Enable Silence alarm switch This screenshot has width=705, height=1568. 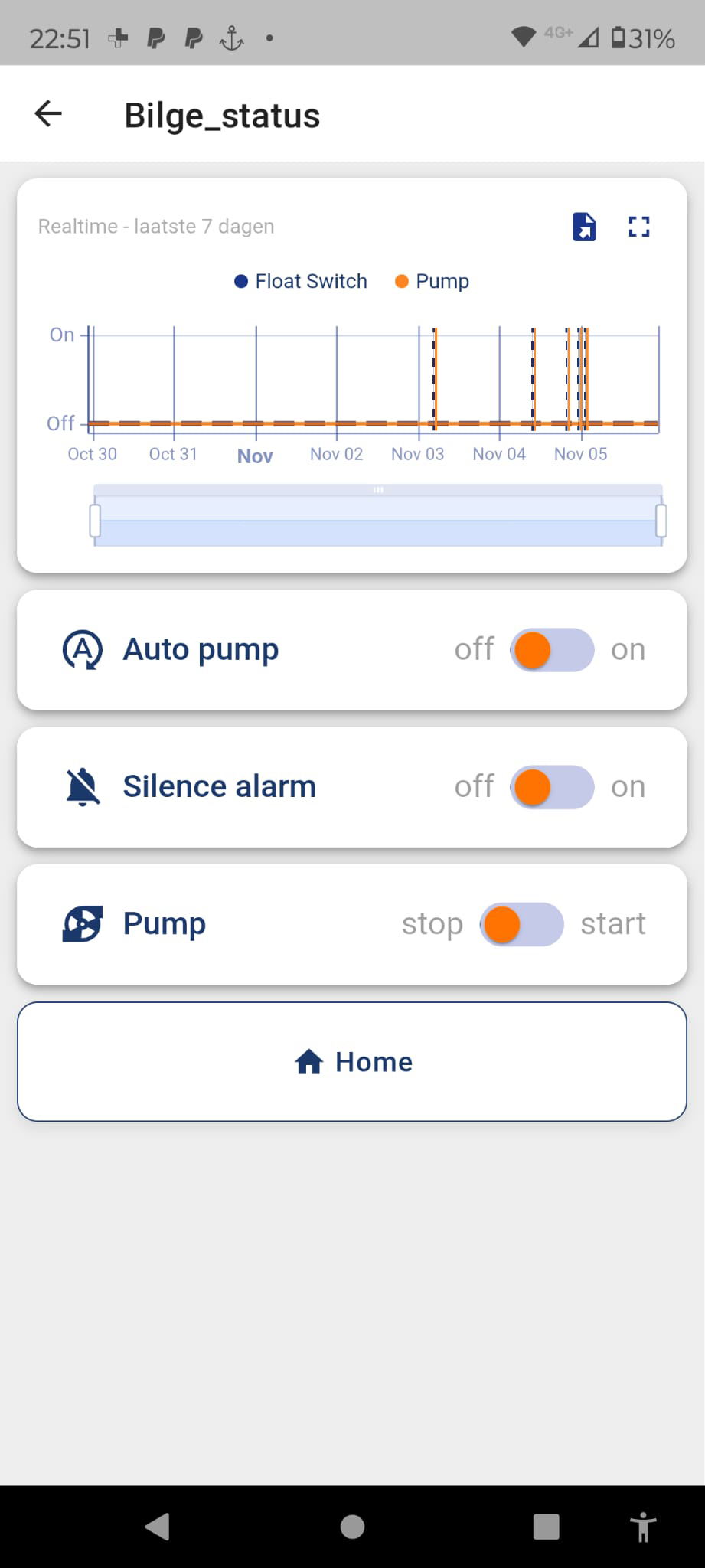pyautogui.click(x=552, y=787)
